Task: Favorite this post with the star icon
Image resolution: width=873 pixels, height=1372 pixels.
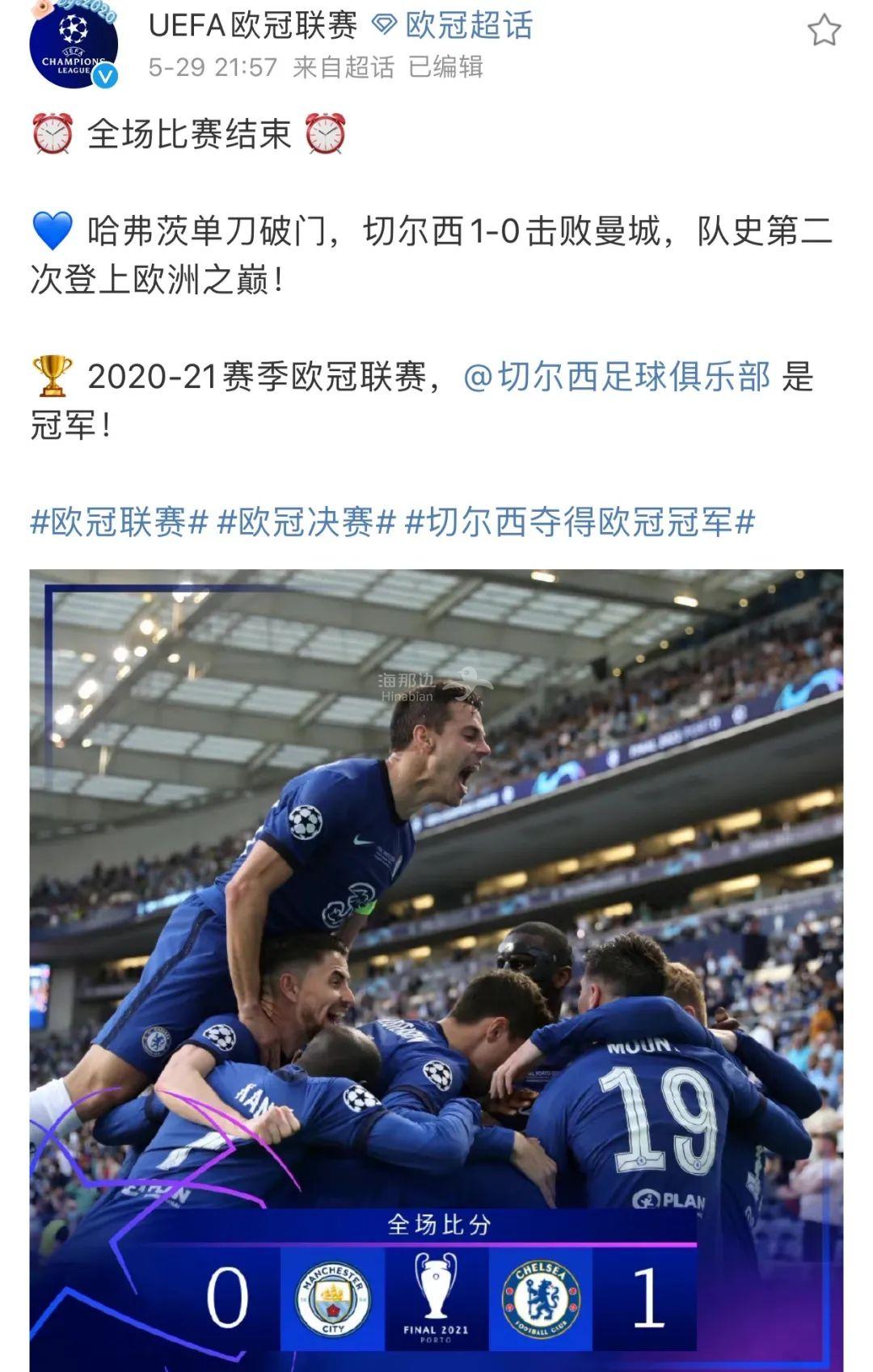Action: point(824,31)
